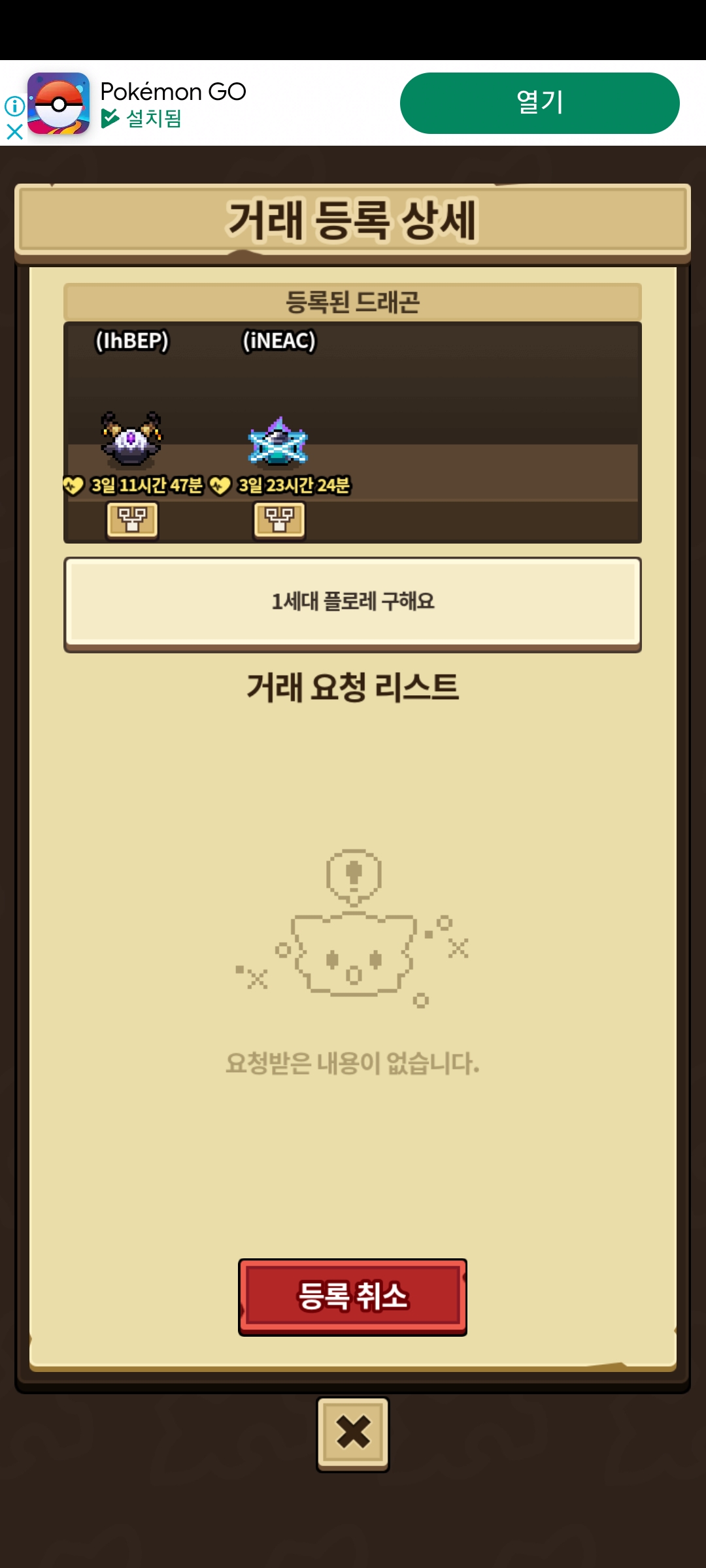Open the ad info icon
The height and width of the screenshot is (1568, 706).
point(14,105)
